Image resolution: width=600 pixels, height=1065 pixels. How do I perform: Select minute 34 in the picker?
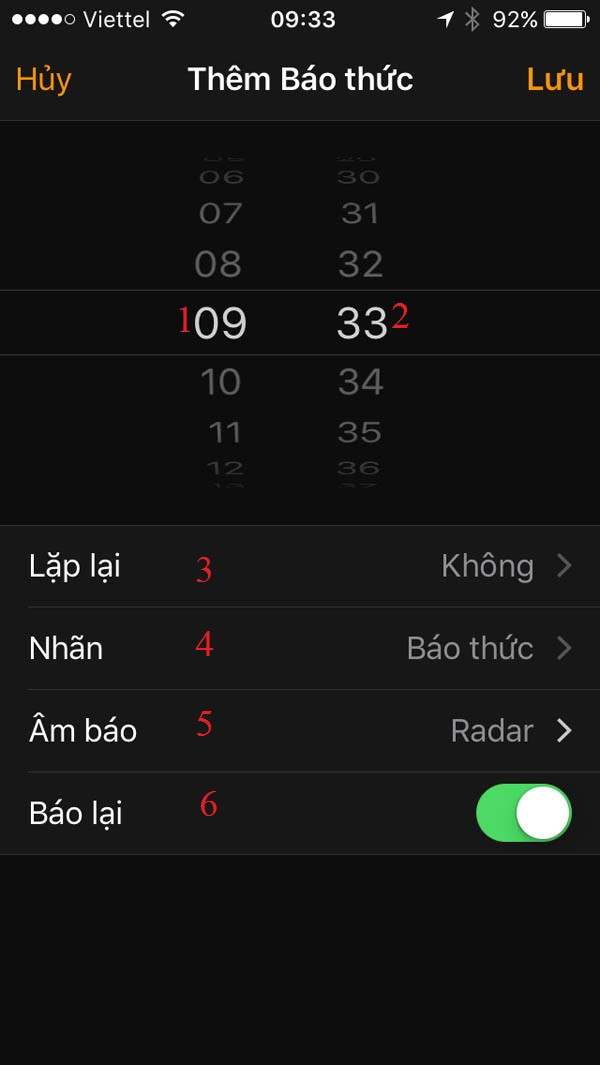click(361, 382)
